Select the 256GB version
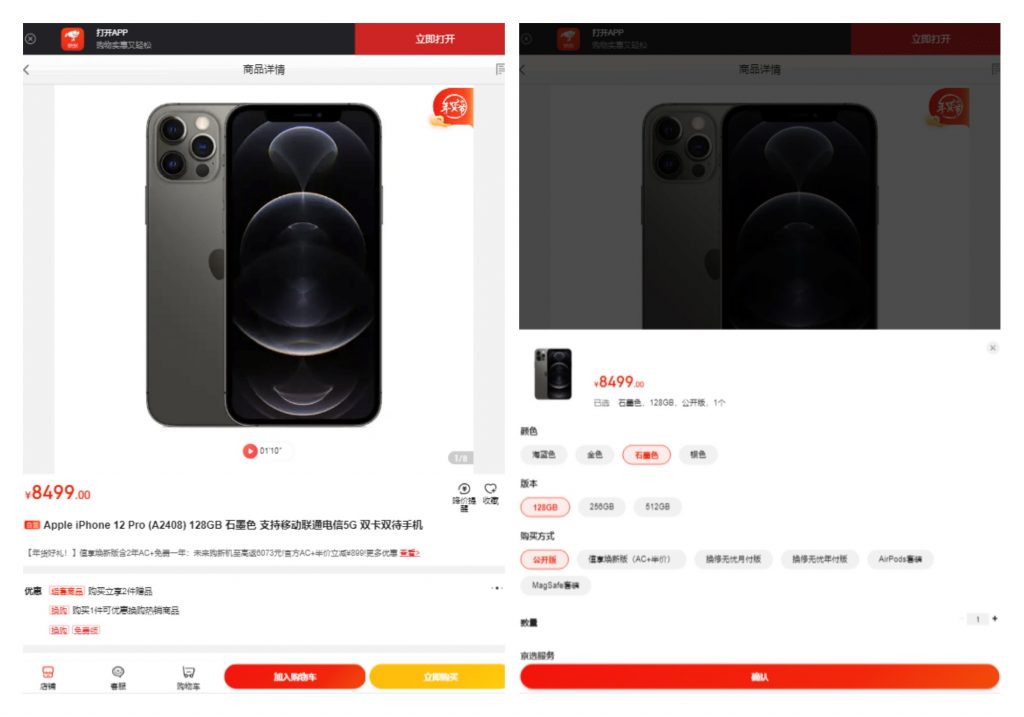1024x717 pixels. pos(600,507)
